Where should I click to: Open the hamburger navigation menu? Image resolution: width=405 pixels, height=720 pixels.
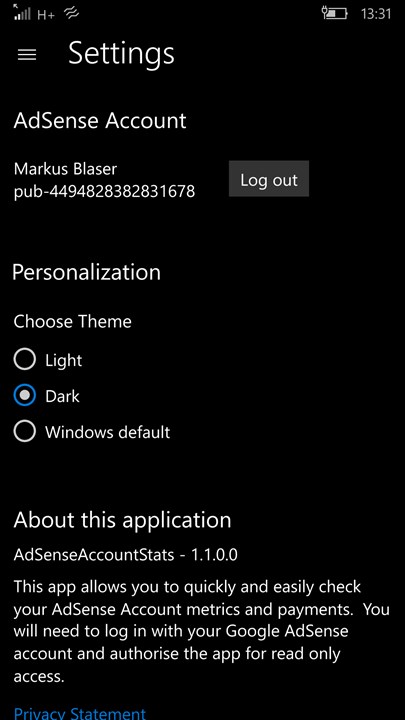pos(27,55)
